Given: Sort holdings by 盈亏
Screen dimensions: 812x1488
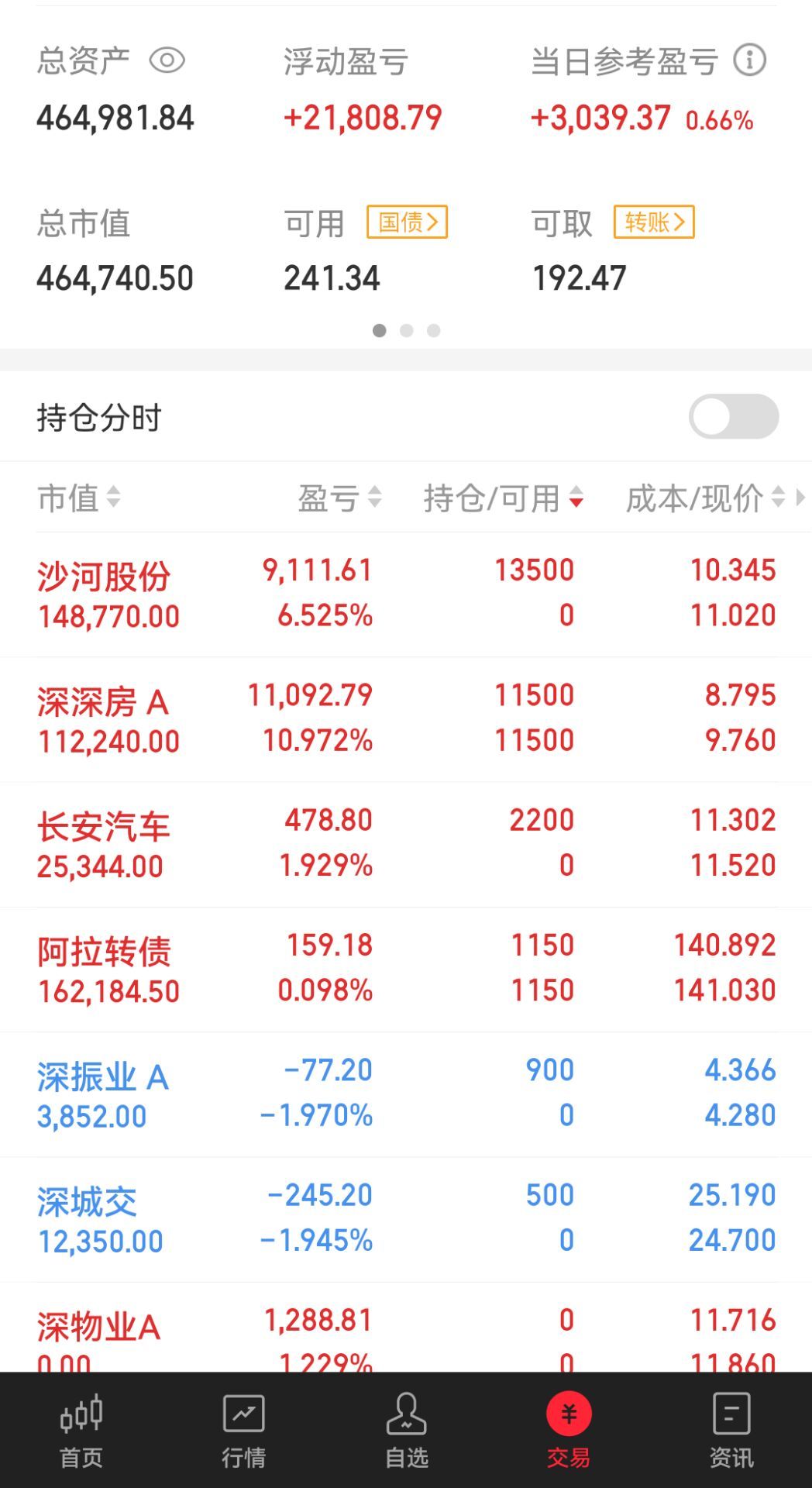Looking at the screenshot, I should click(x=340, y=498).
